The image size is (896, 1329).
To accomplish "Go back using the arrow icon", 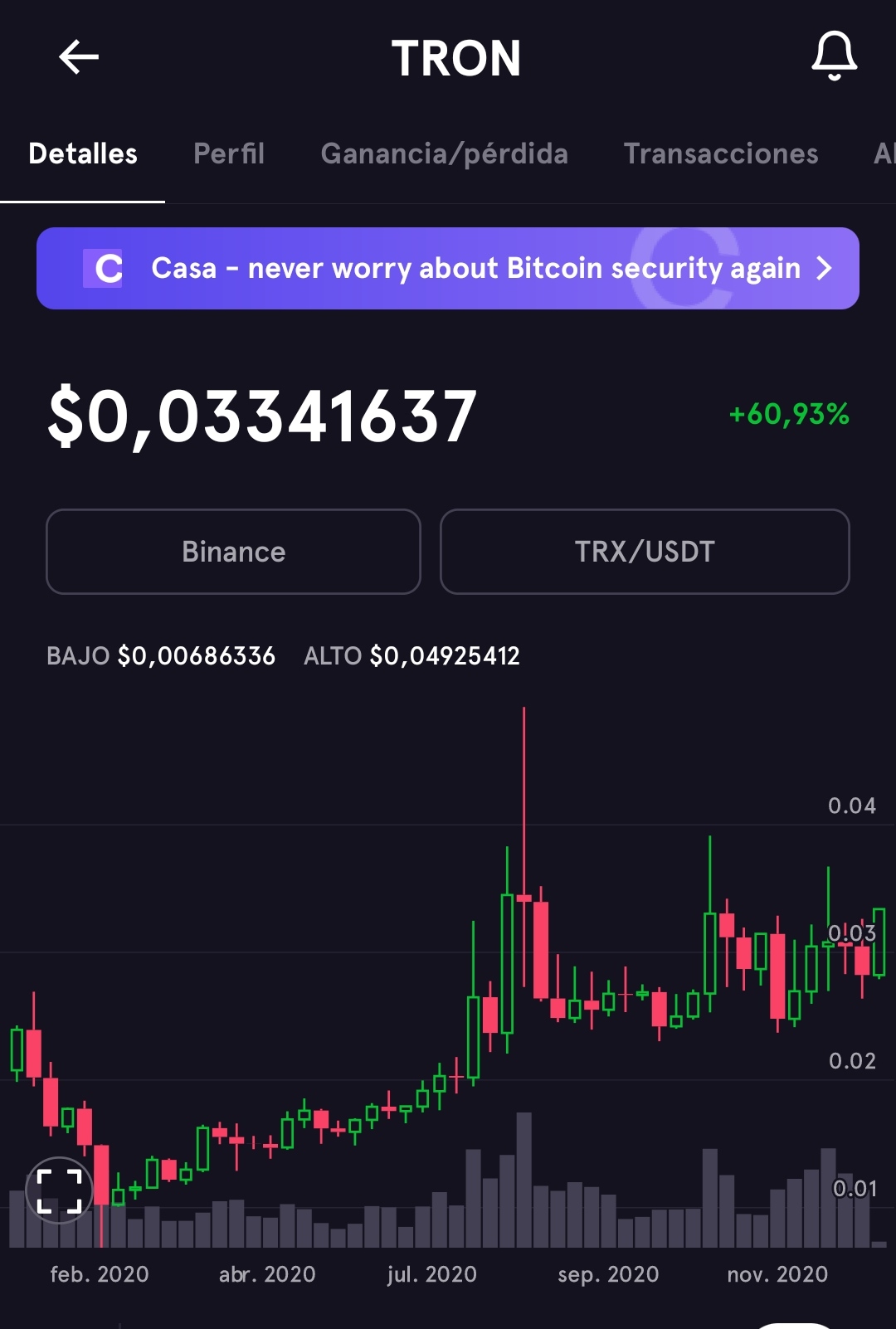I will [x=79, y=57].
